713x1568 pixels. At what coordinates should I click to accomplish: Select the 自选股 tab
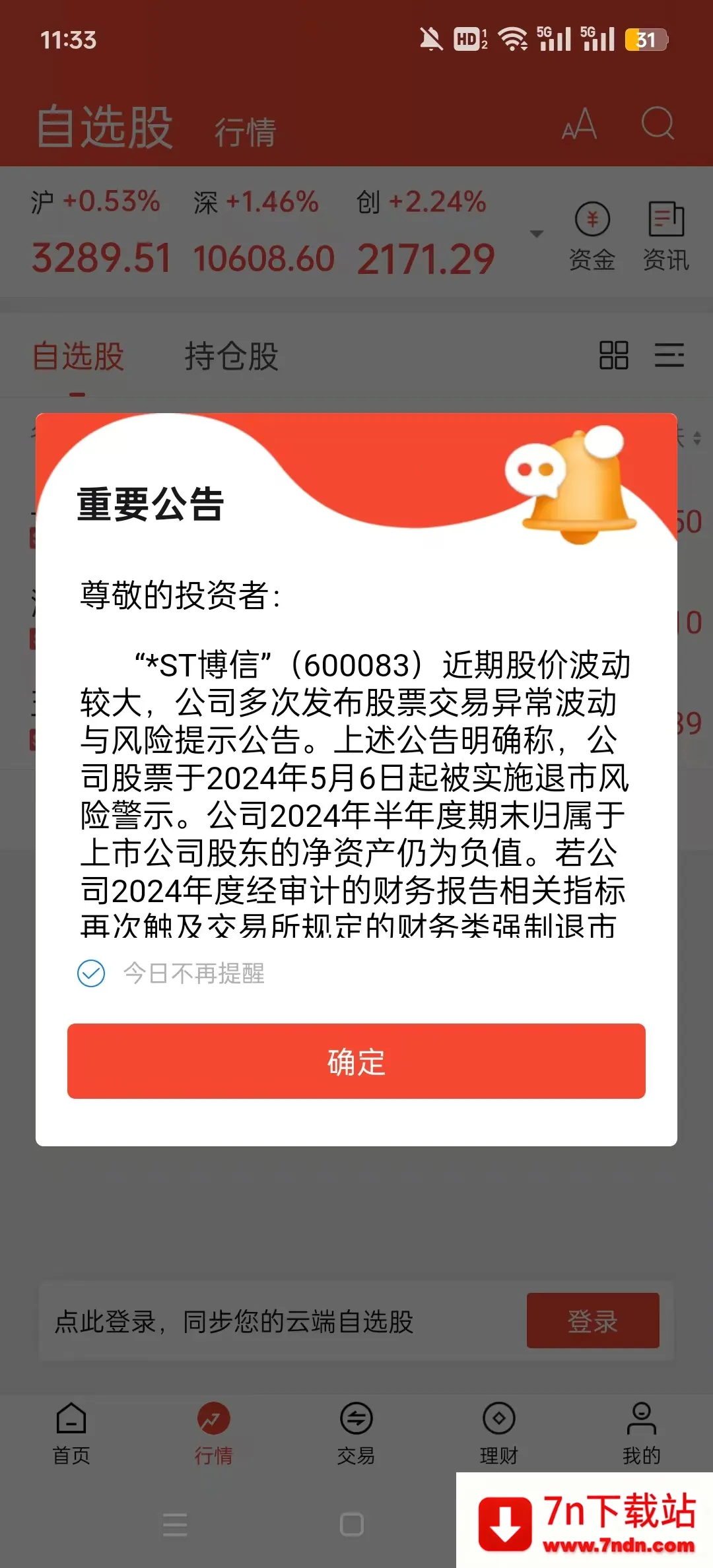pyautogui.click(x=79, y=356)
